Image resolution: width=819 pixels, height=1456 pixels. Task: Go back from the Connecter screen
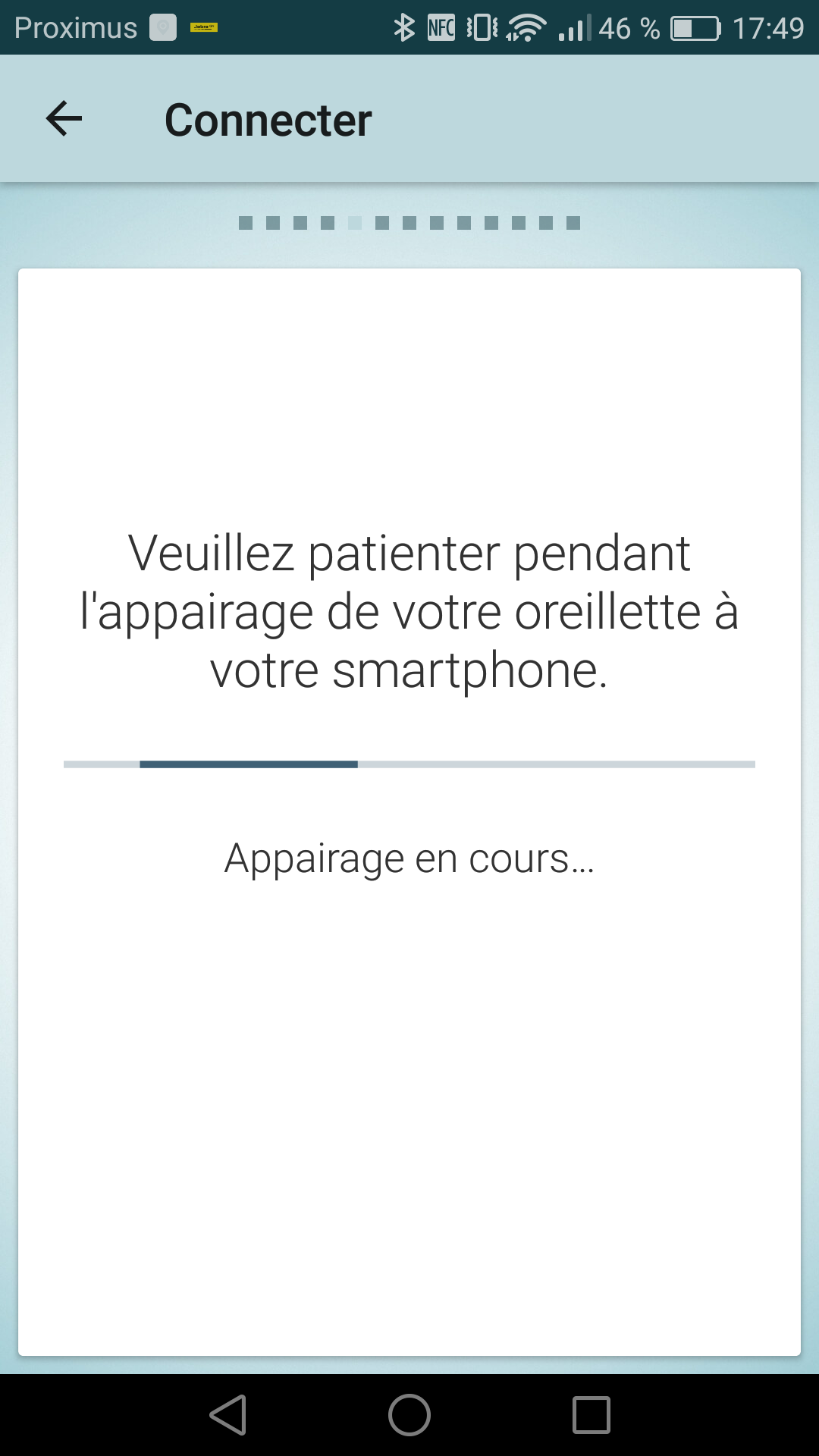click(x=64, y=119)
